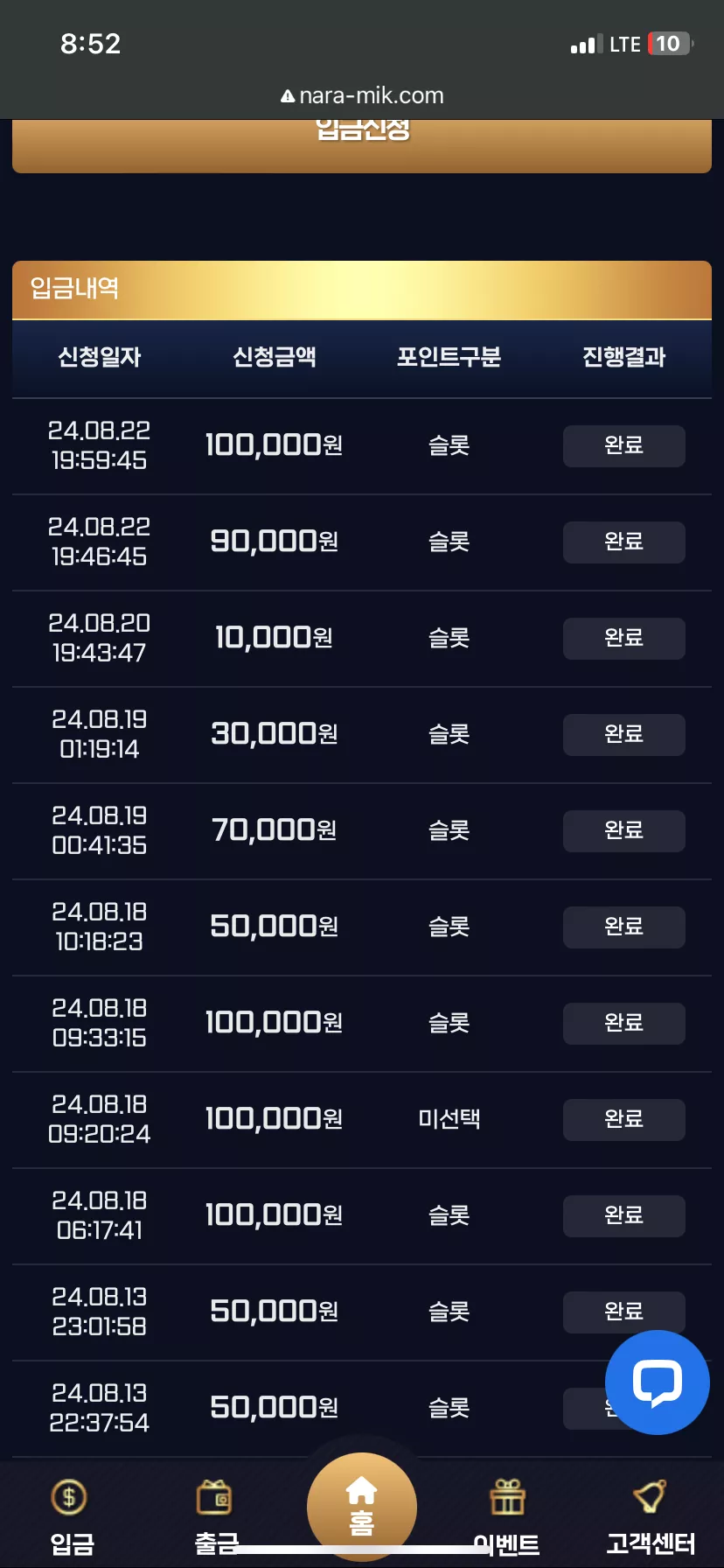Tap 완료 for the 90,000원 deposit
Screen dimensions: 724x1568
coord(624,542)
